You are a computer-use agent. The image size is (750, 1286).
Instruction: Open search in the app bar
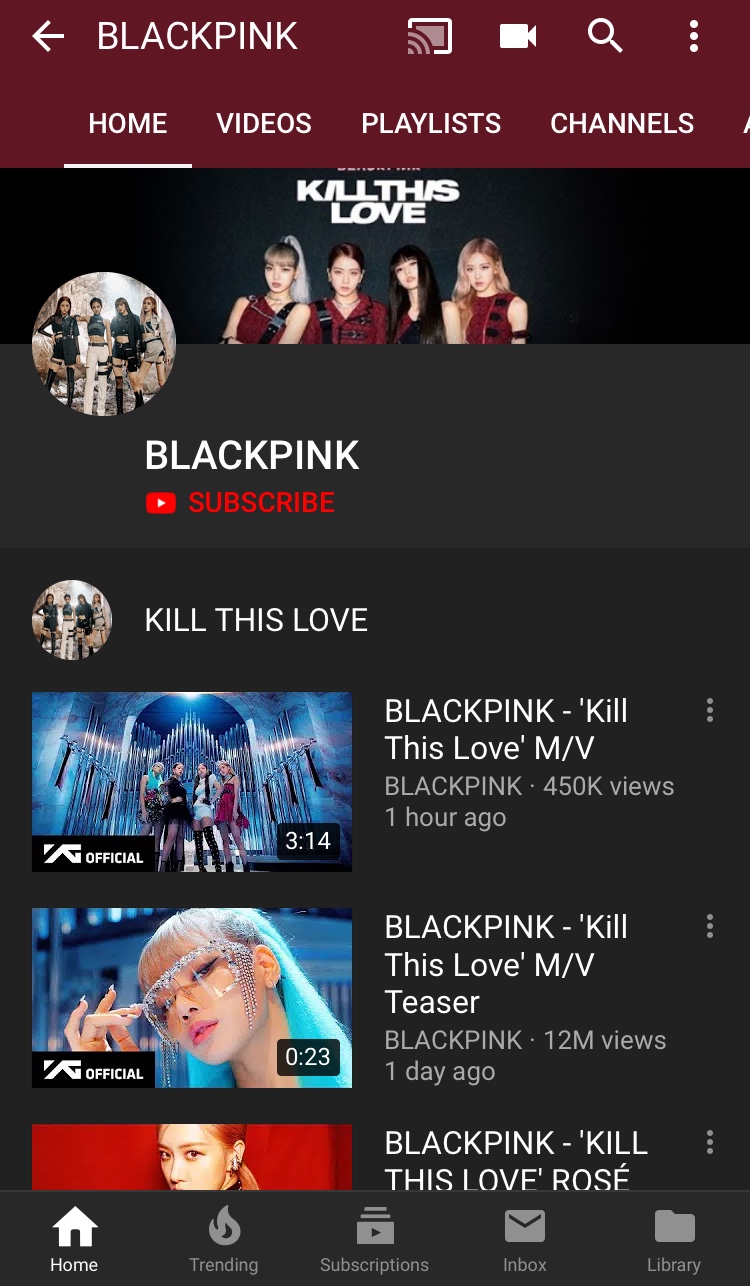coord(605,37)
